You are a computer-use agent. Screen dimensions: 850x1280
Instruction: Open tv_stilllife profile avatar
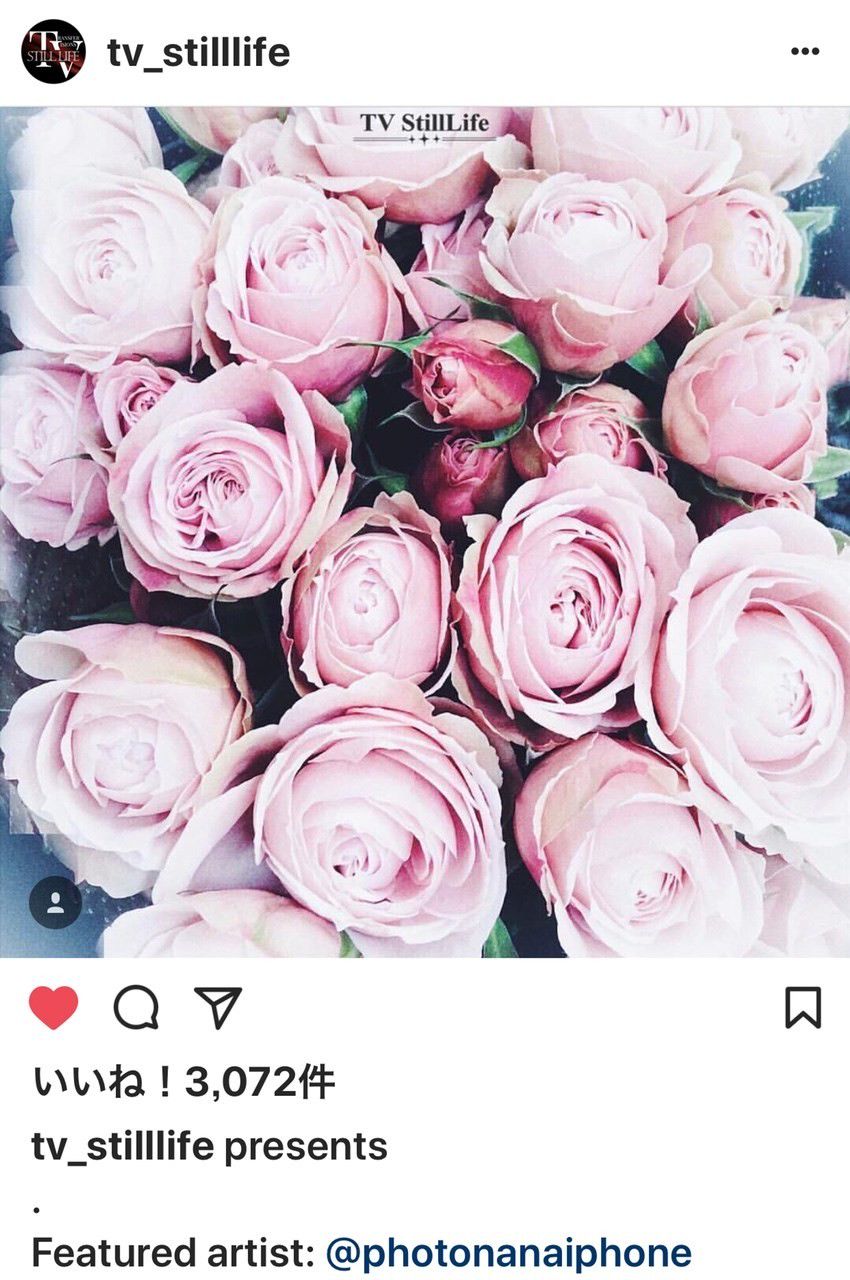[53, 52]
